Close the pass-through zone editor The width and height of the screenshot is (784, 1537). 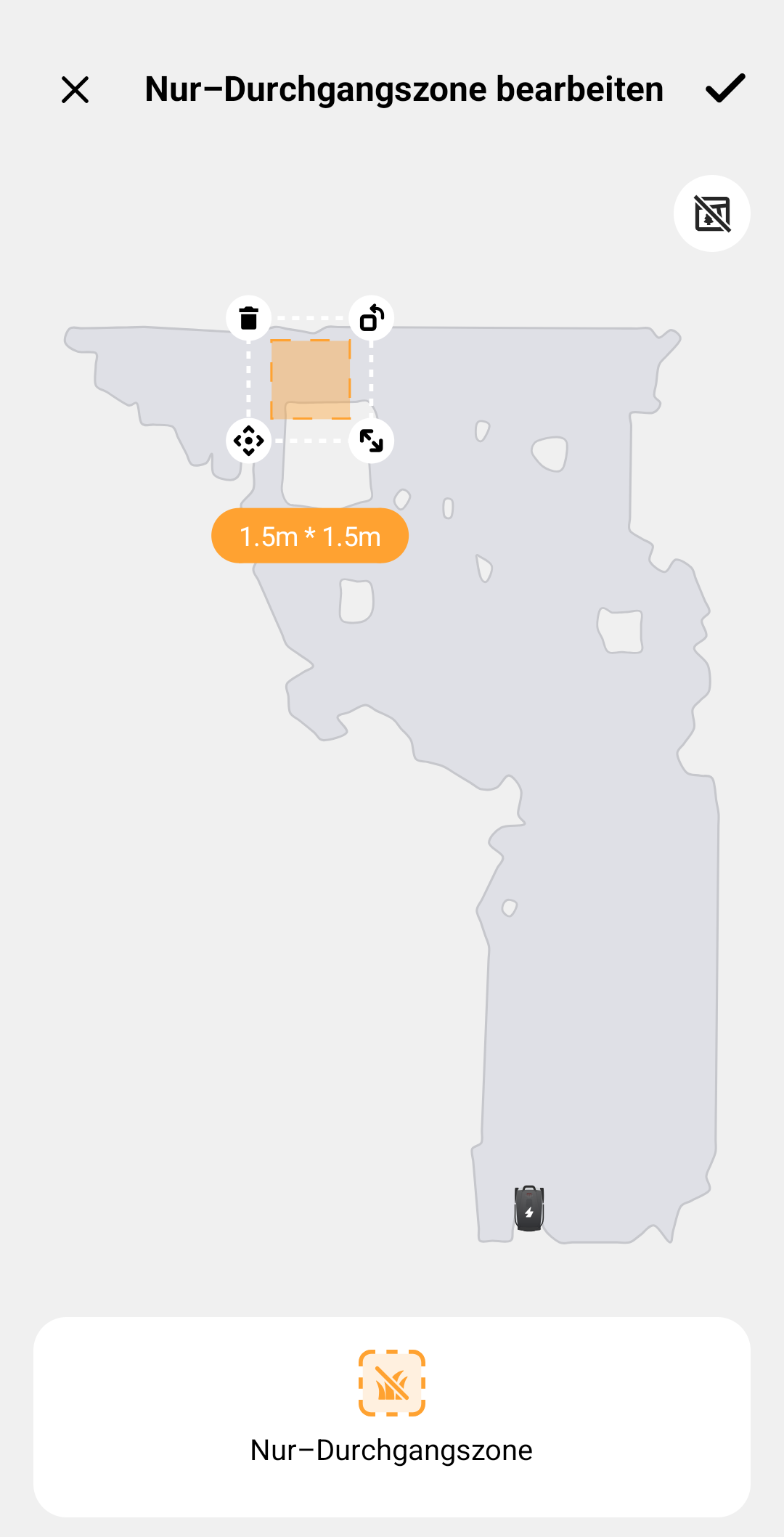tap(75, 90)
